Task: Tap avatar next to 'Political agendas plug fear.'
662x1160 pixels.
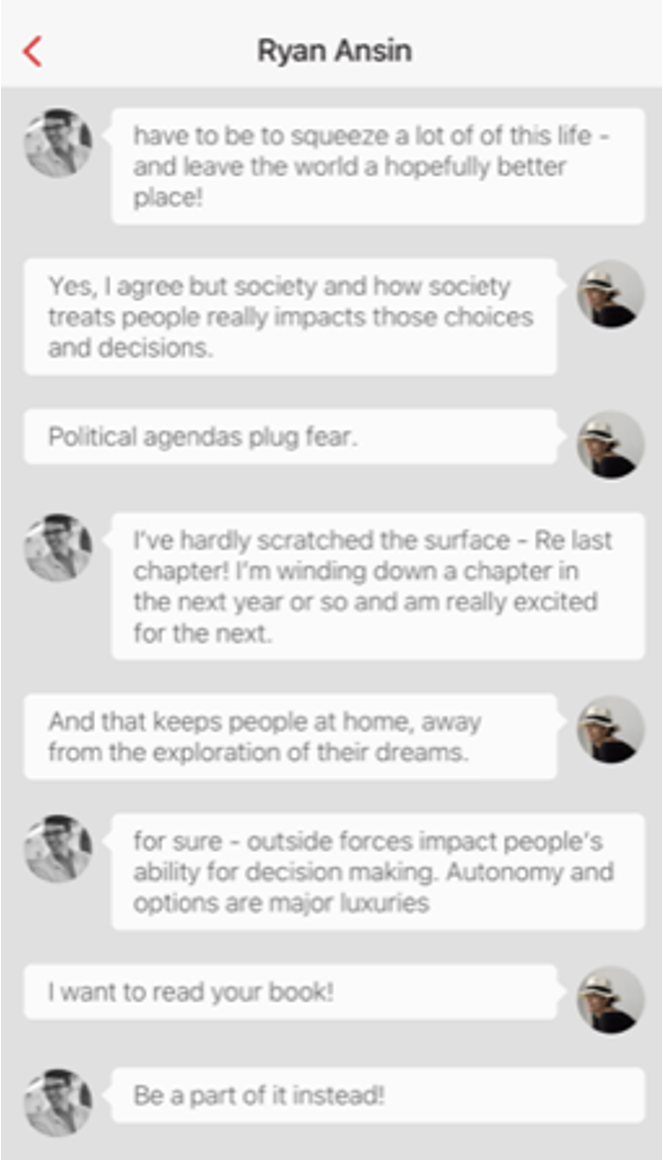Action: [610, 444]
